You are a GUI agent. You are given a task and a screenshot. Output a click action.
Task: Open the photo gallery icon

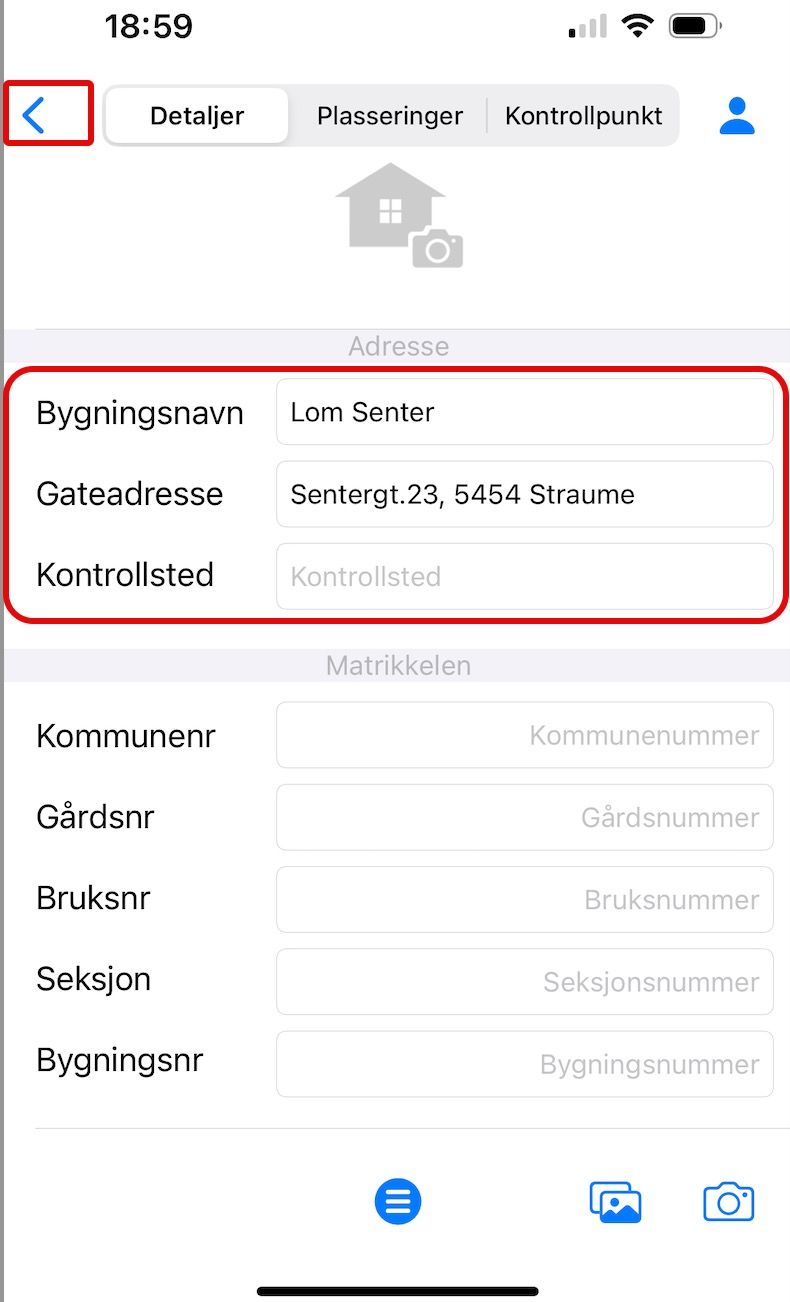[x=615, y=1202]
